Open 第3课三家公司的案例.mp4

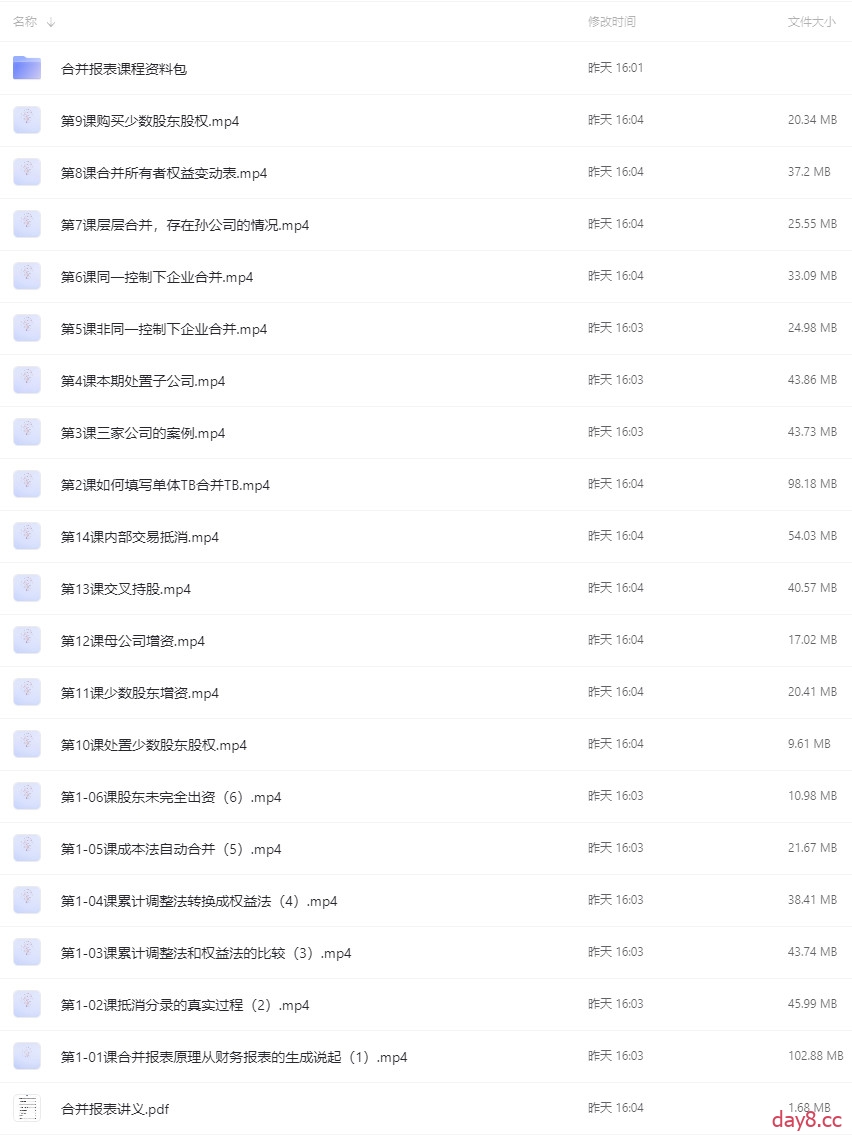point(142,433)
